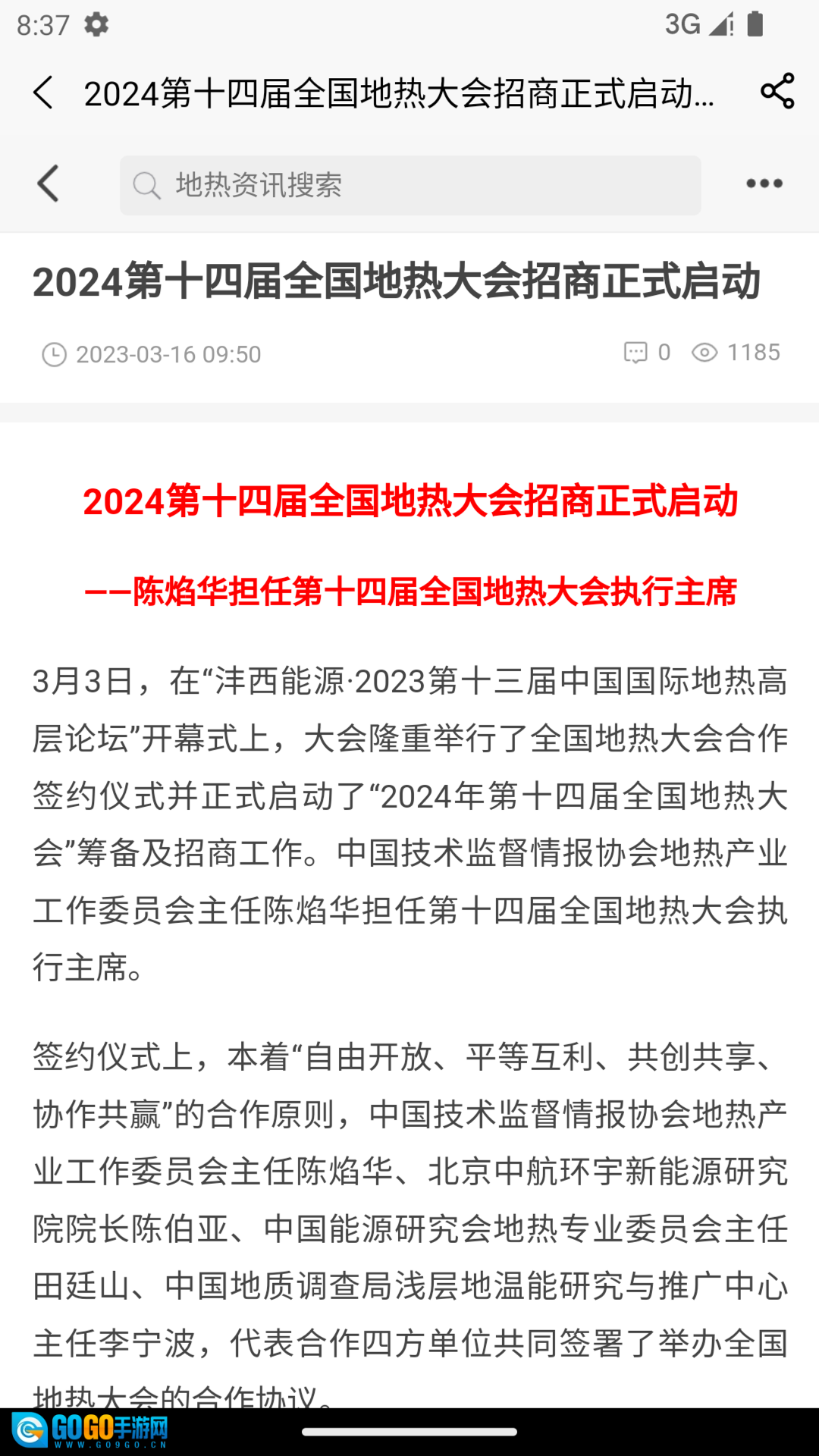This screenshot has width=819, height=1456.
Task: Share this geothermal conference article
Action: tap(777, 92)
